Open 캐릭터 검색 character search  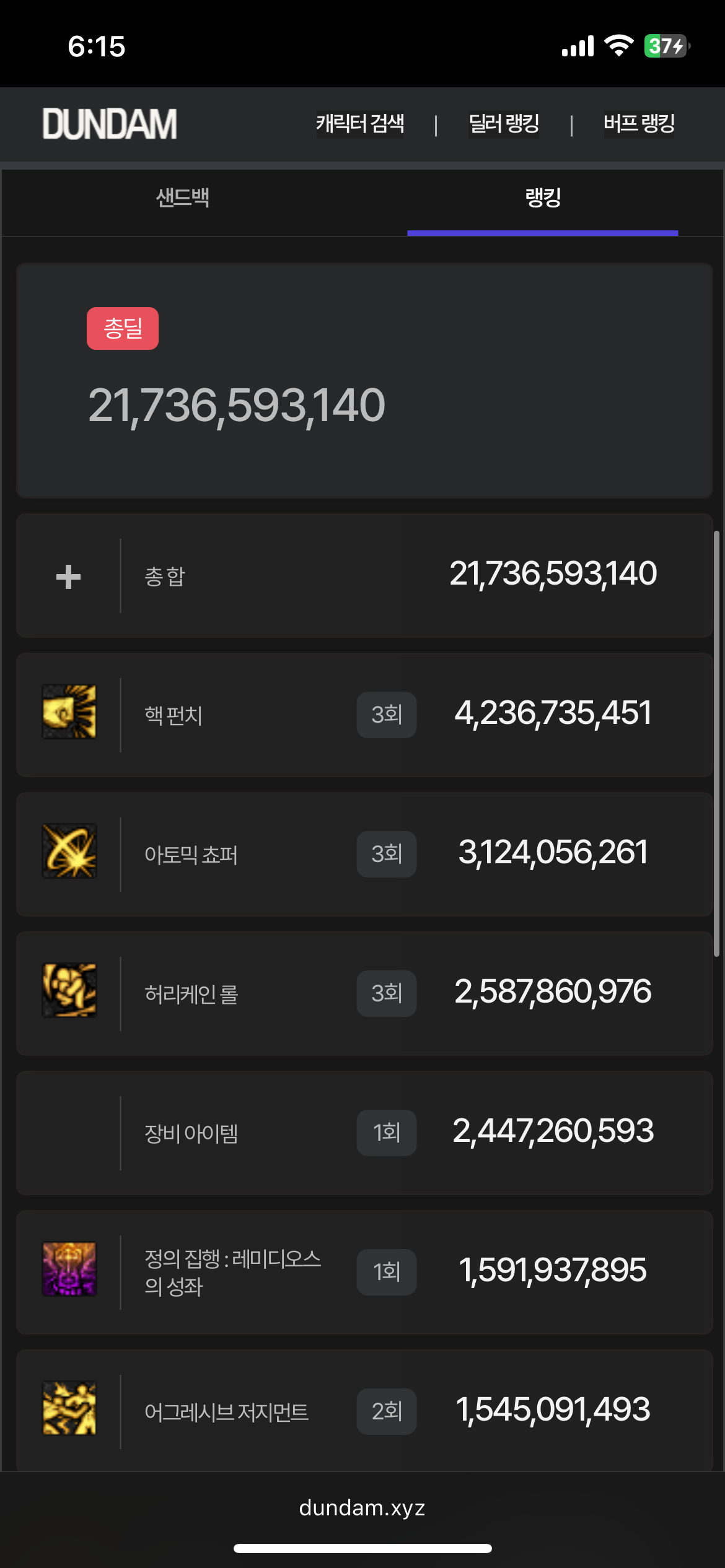(x=360, y=124)
